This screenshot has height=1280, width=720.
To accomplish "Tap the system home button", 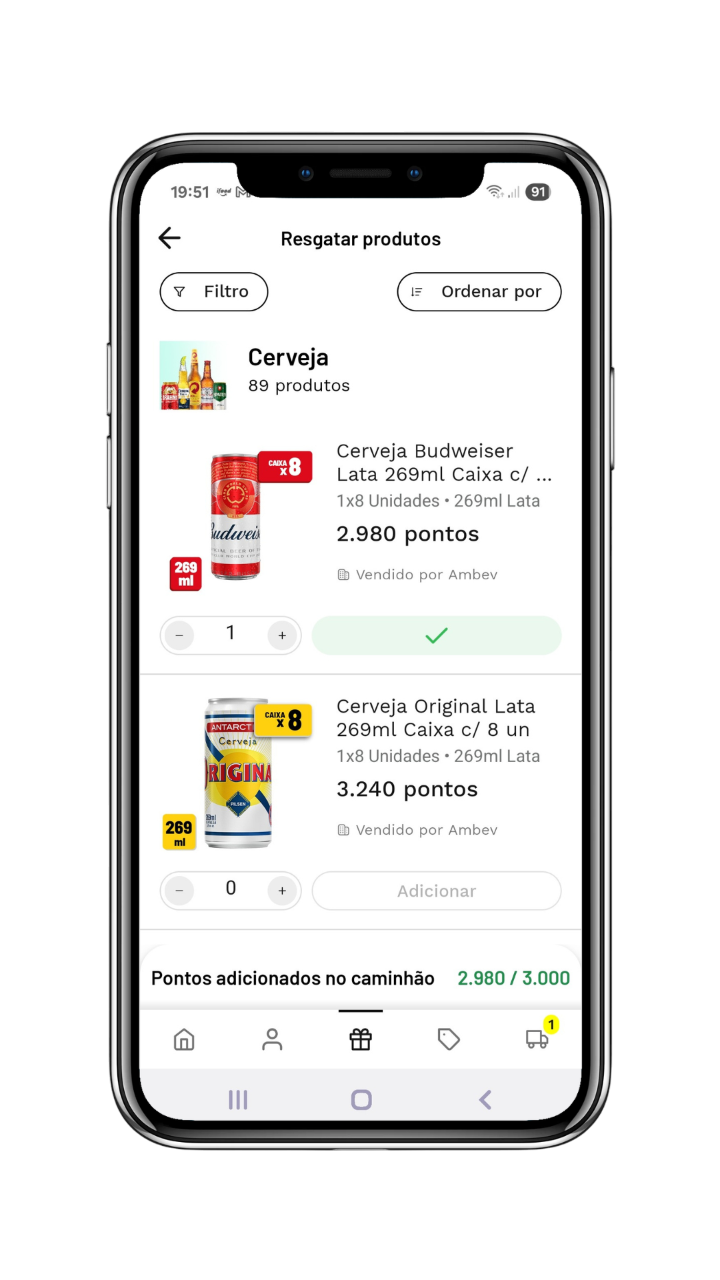I will click(x=361, y=1100).
